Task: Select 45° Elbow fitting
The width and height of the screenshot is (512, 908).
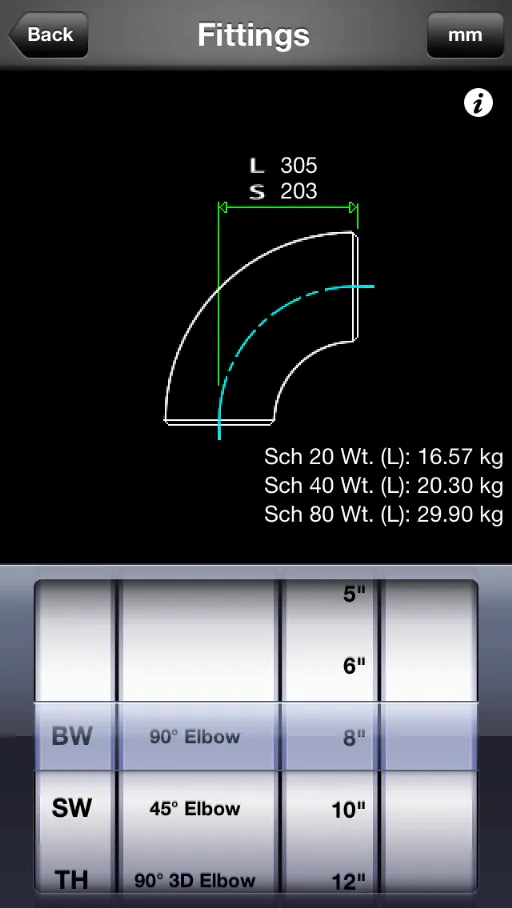Action: pyautogui.click(x=195, y=808)
